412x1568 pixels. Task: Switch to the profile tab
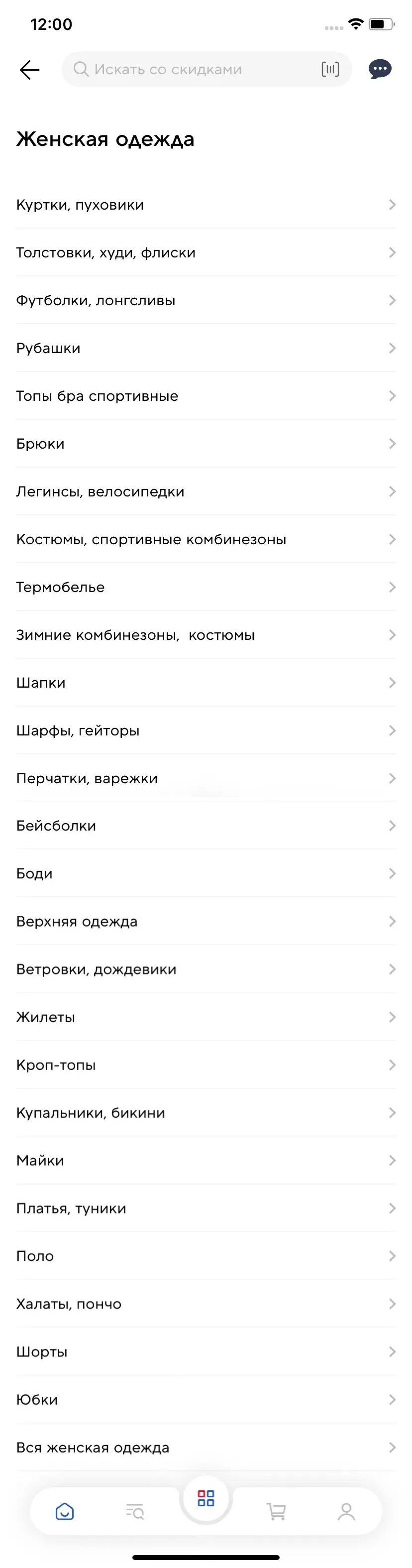click(346, 1511)
